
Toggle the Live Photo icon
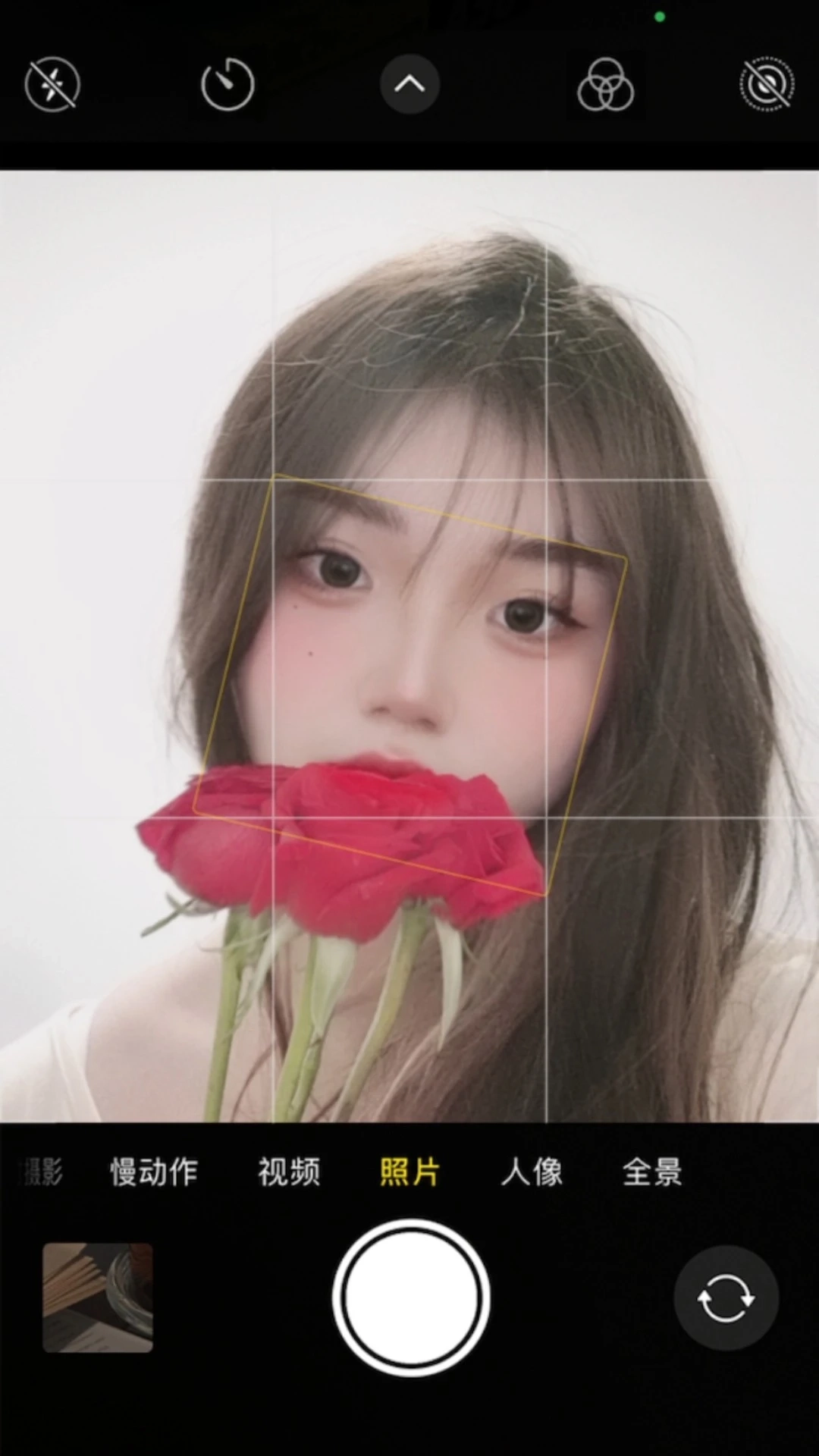click(767, 84)
